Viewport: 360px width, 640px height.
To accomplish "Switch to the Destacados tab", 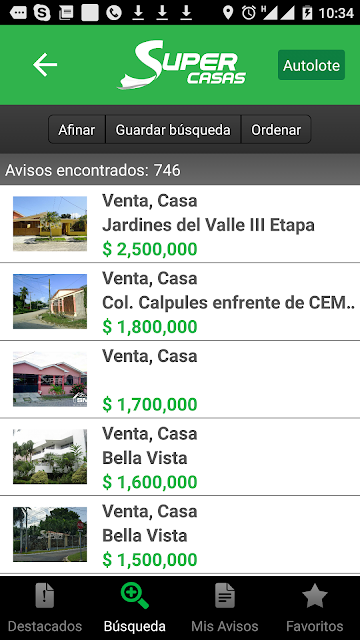I will [45, 608].
